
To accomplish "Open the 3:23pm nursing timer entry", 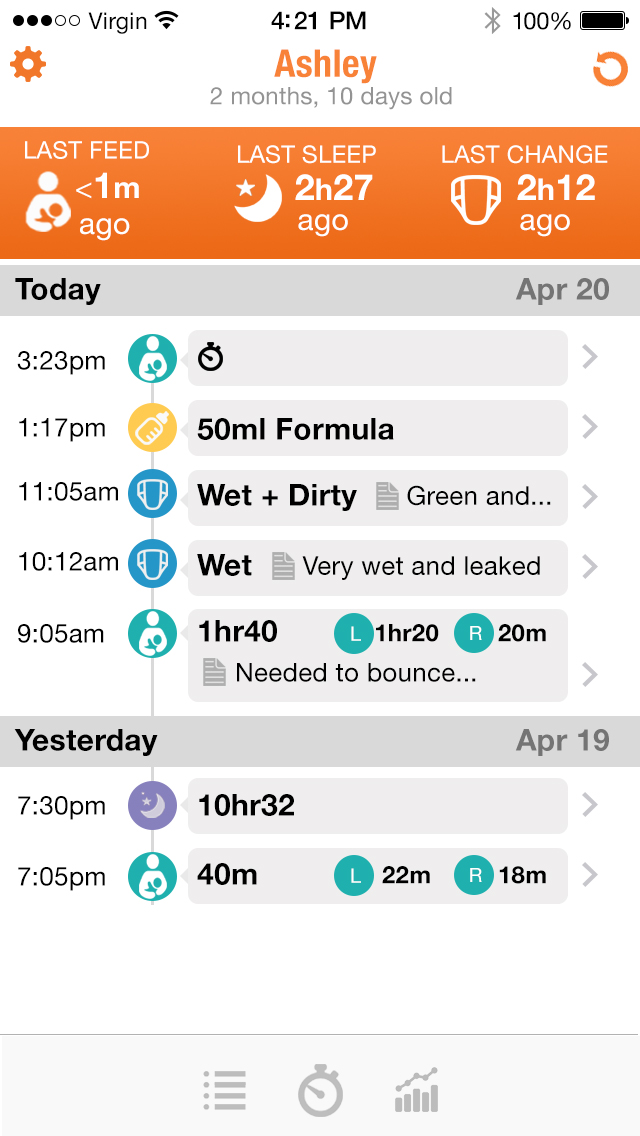I will [377, 358].
